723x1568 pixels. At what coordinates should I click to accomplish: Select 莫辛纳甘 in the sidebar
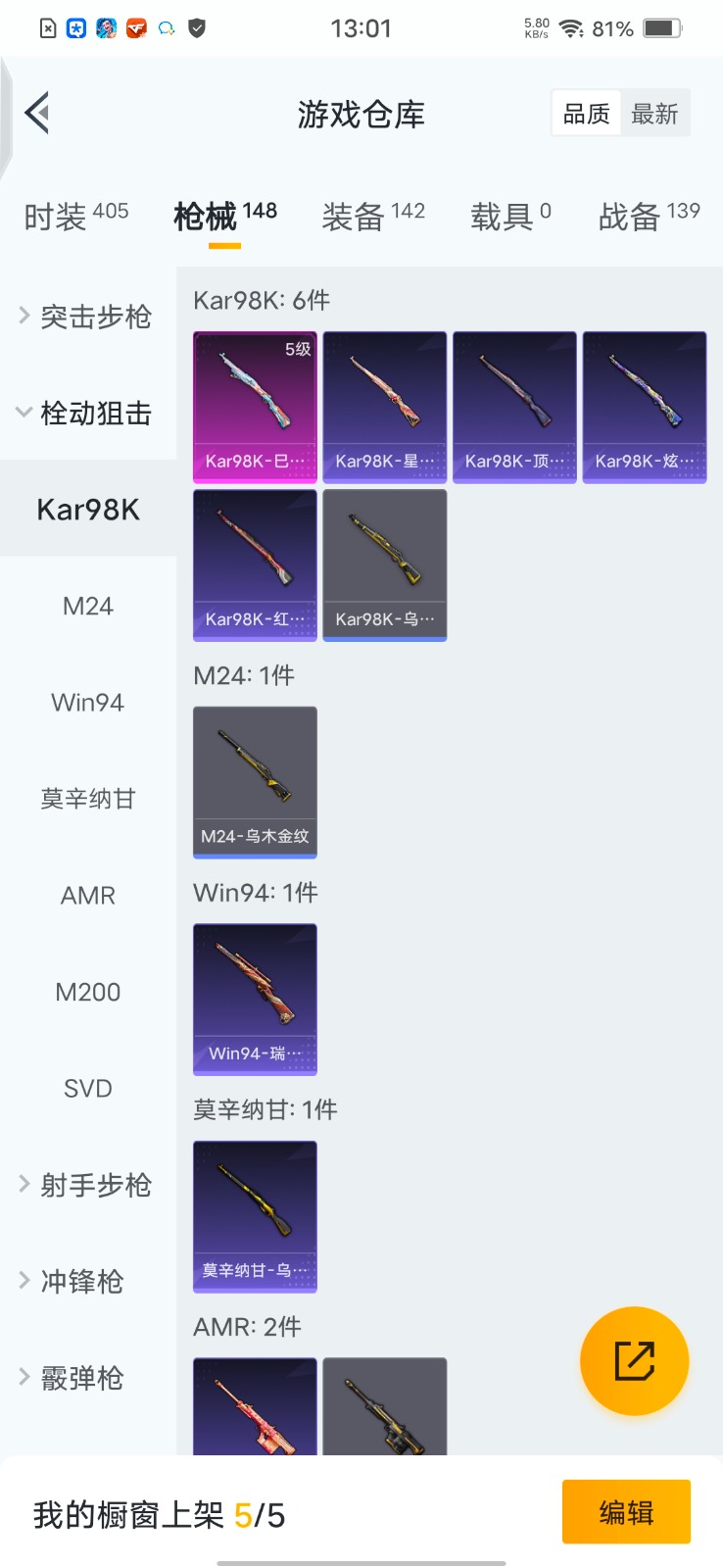coord(87,799)
